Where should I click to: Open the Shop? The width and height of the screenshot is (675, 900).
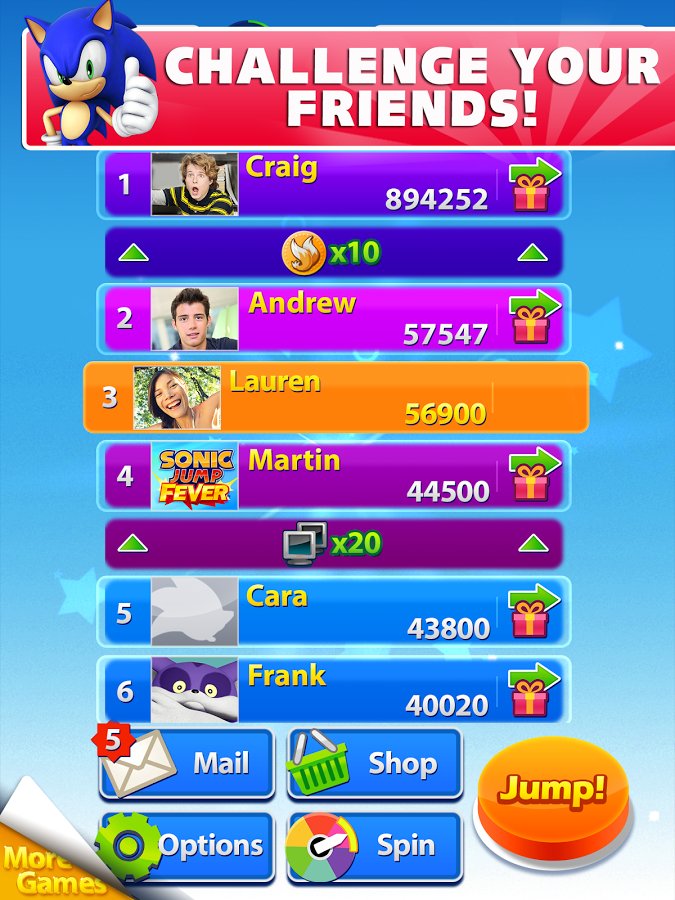[x=375, y=764]
